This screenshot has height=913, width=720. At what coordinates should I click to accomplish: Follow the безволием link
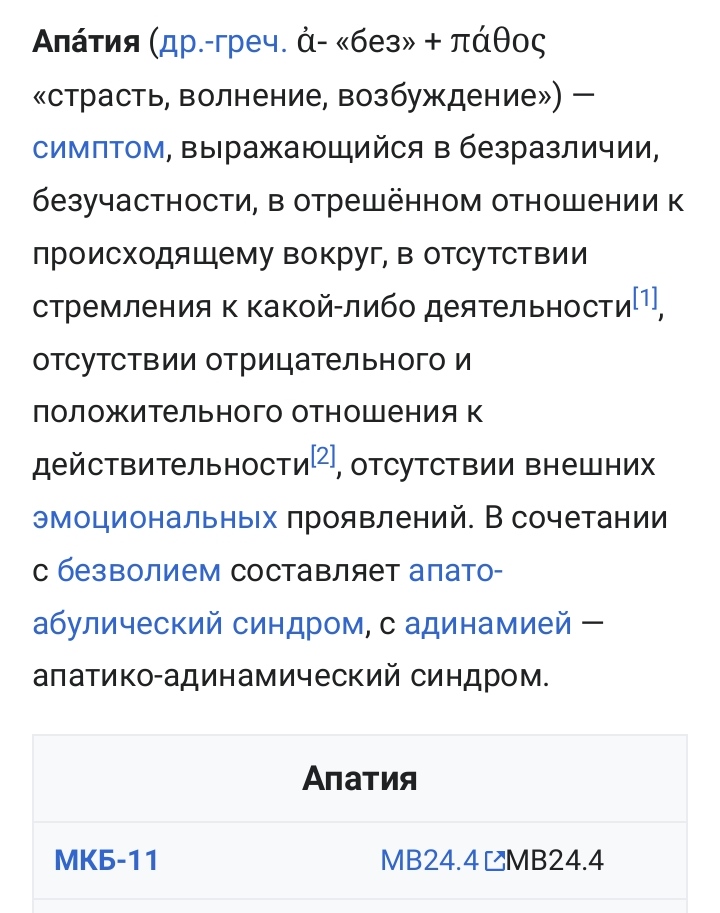(x=139, y=572)
